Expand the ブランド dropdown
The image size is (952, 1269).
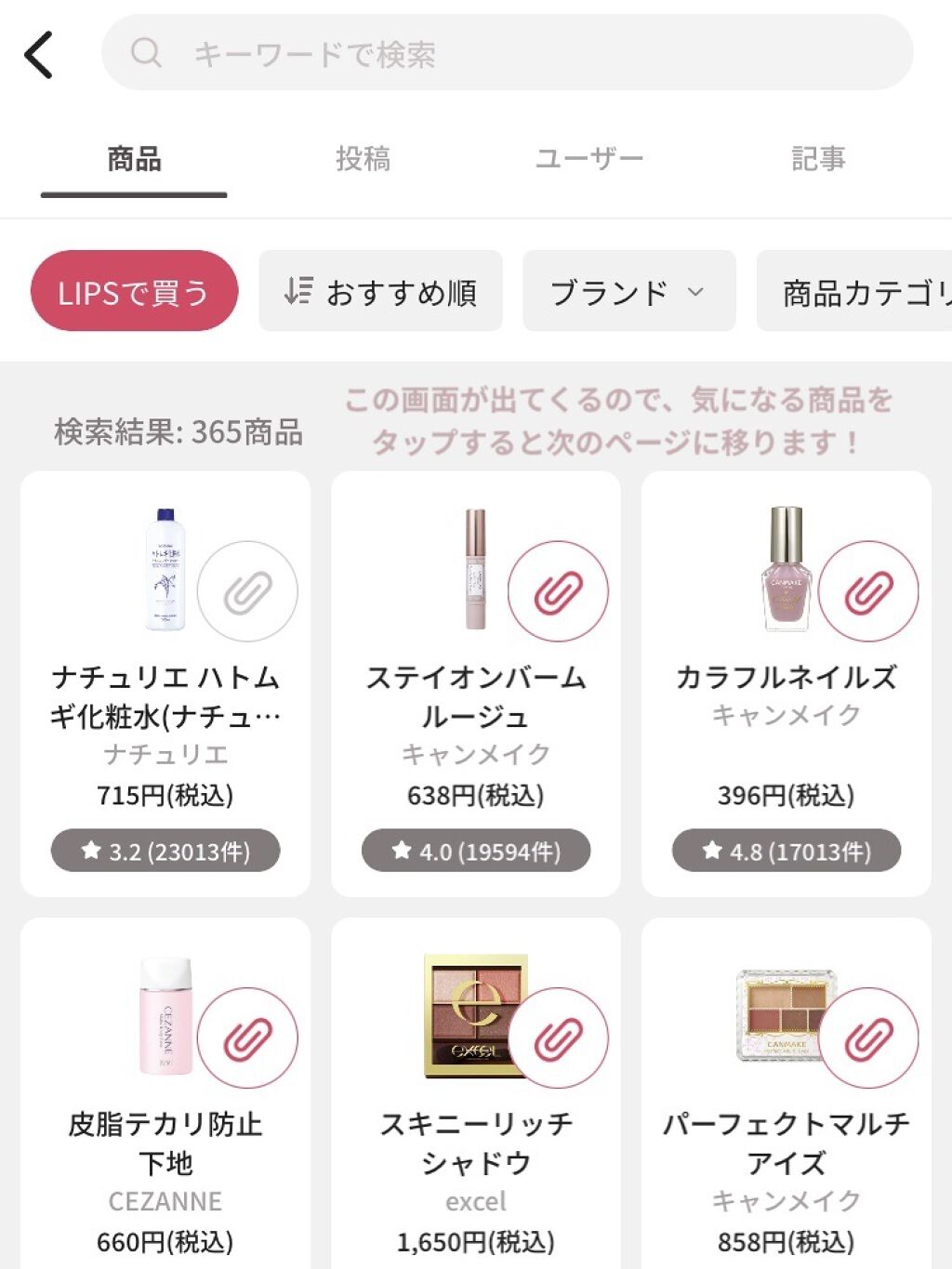coord(628,291)
